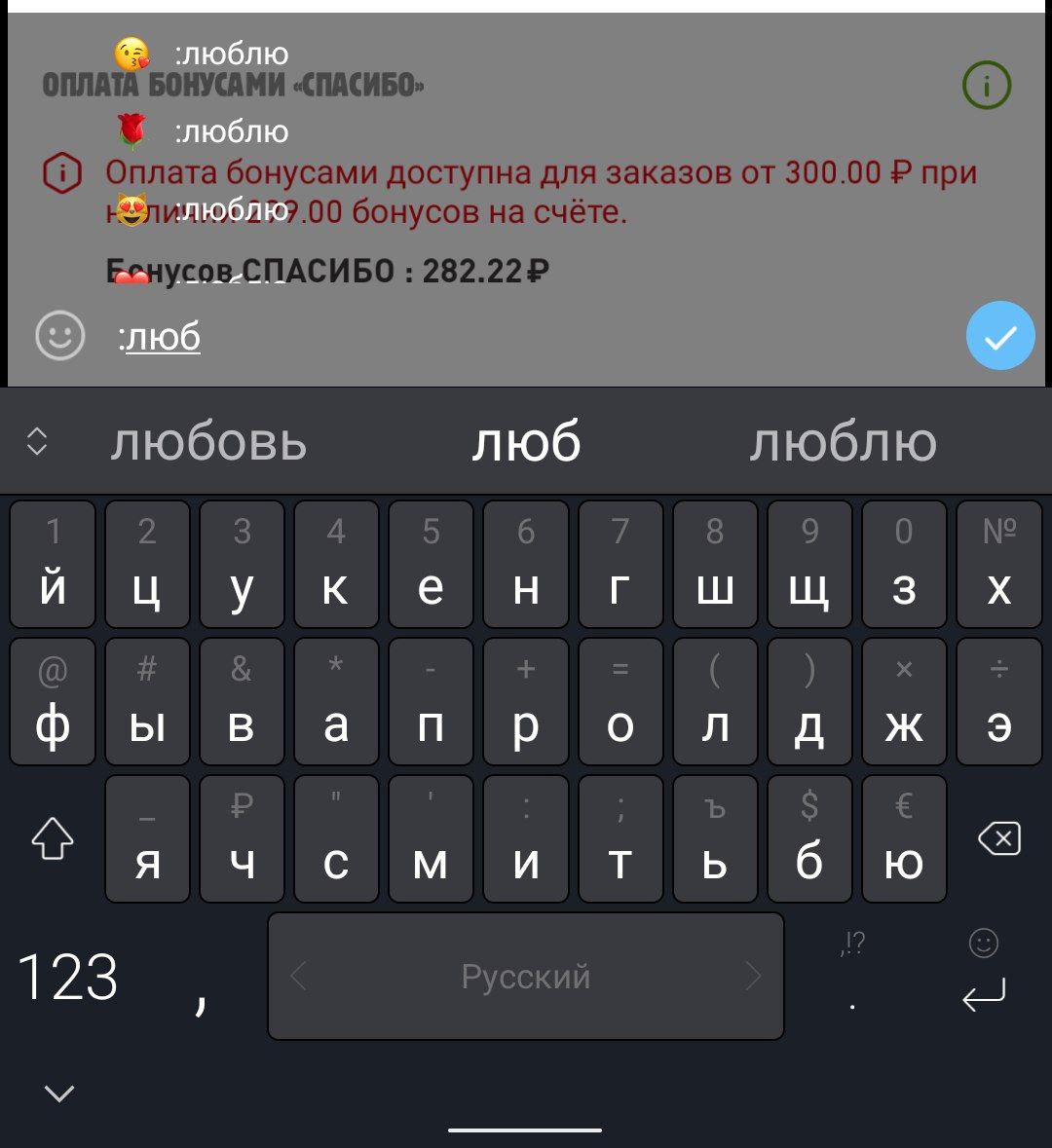Switch the keyboard to 123 symbols
This screenshot has width=1052, height=1148.
68,976
